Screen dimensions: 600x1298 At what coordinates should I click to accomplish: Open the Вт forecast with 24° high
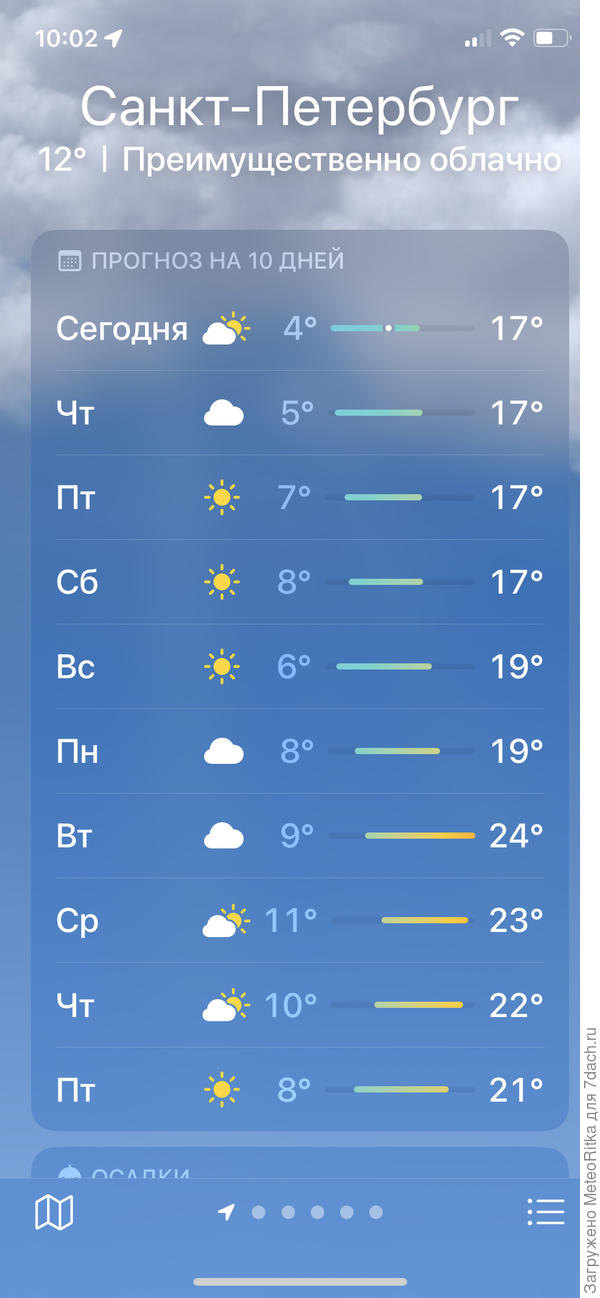[300, 835]
